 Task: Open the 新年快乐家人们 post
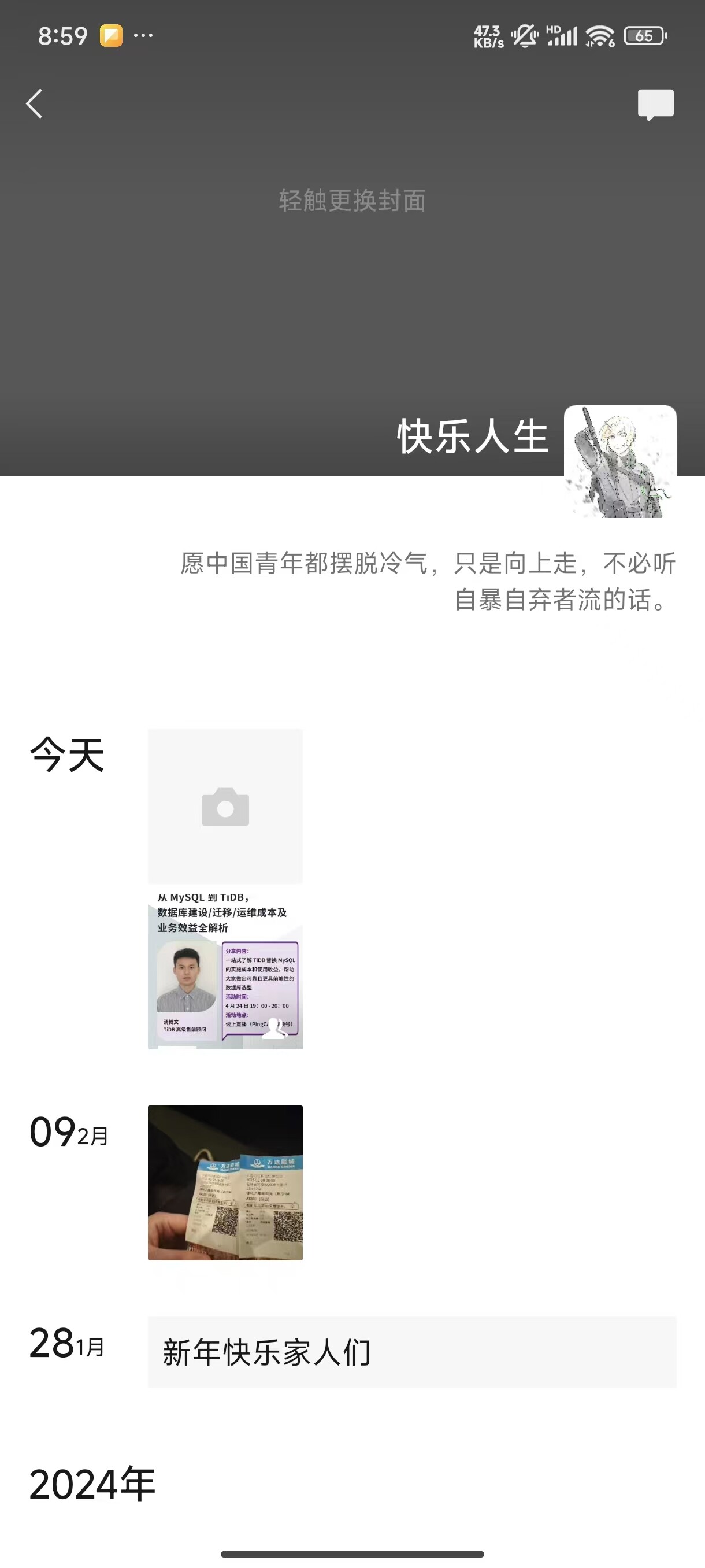412,1352
